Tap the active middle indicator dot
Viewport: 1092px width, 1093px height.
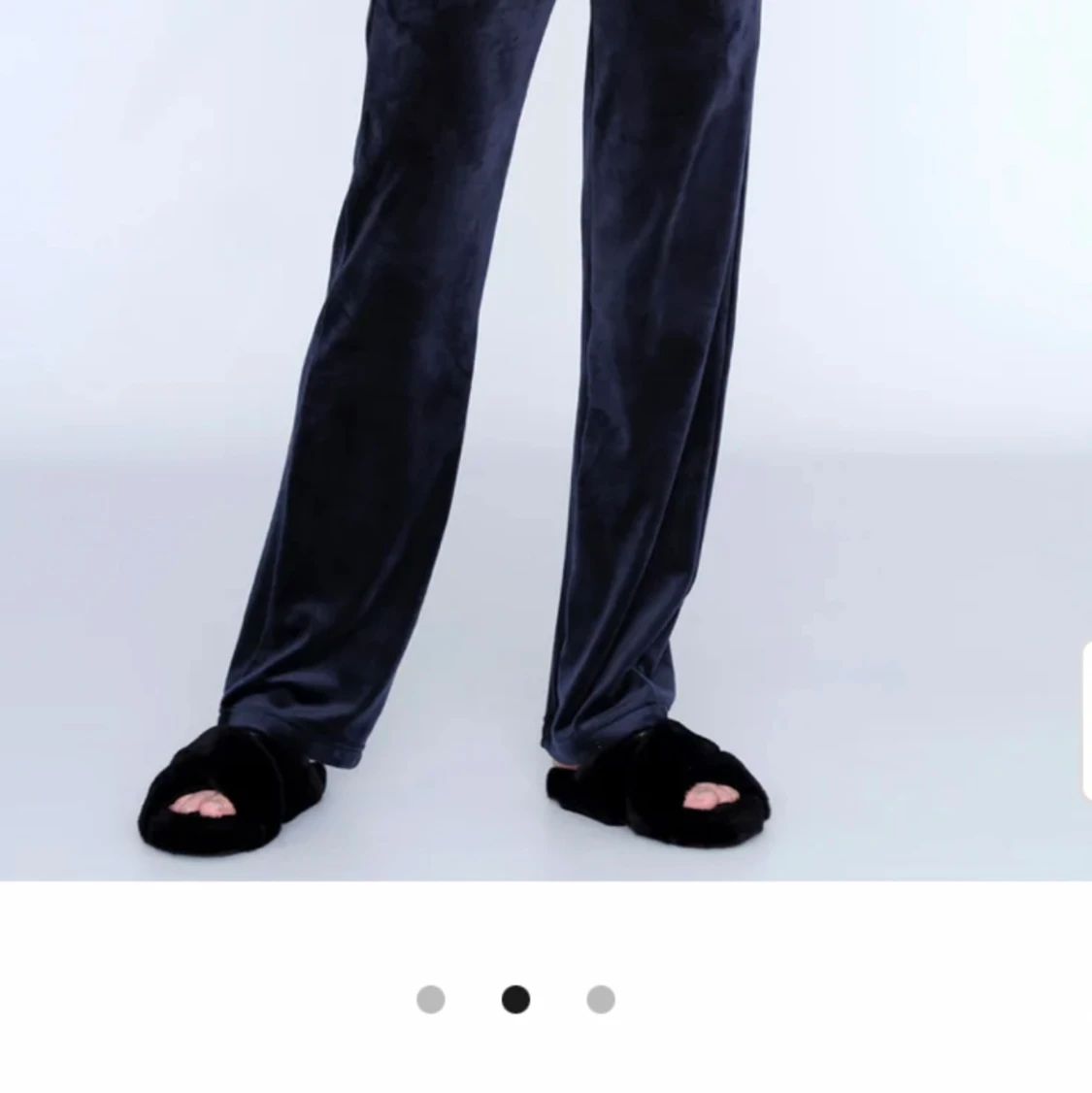click(515, 999)
